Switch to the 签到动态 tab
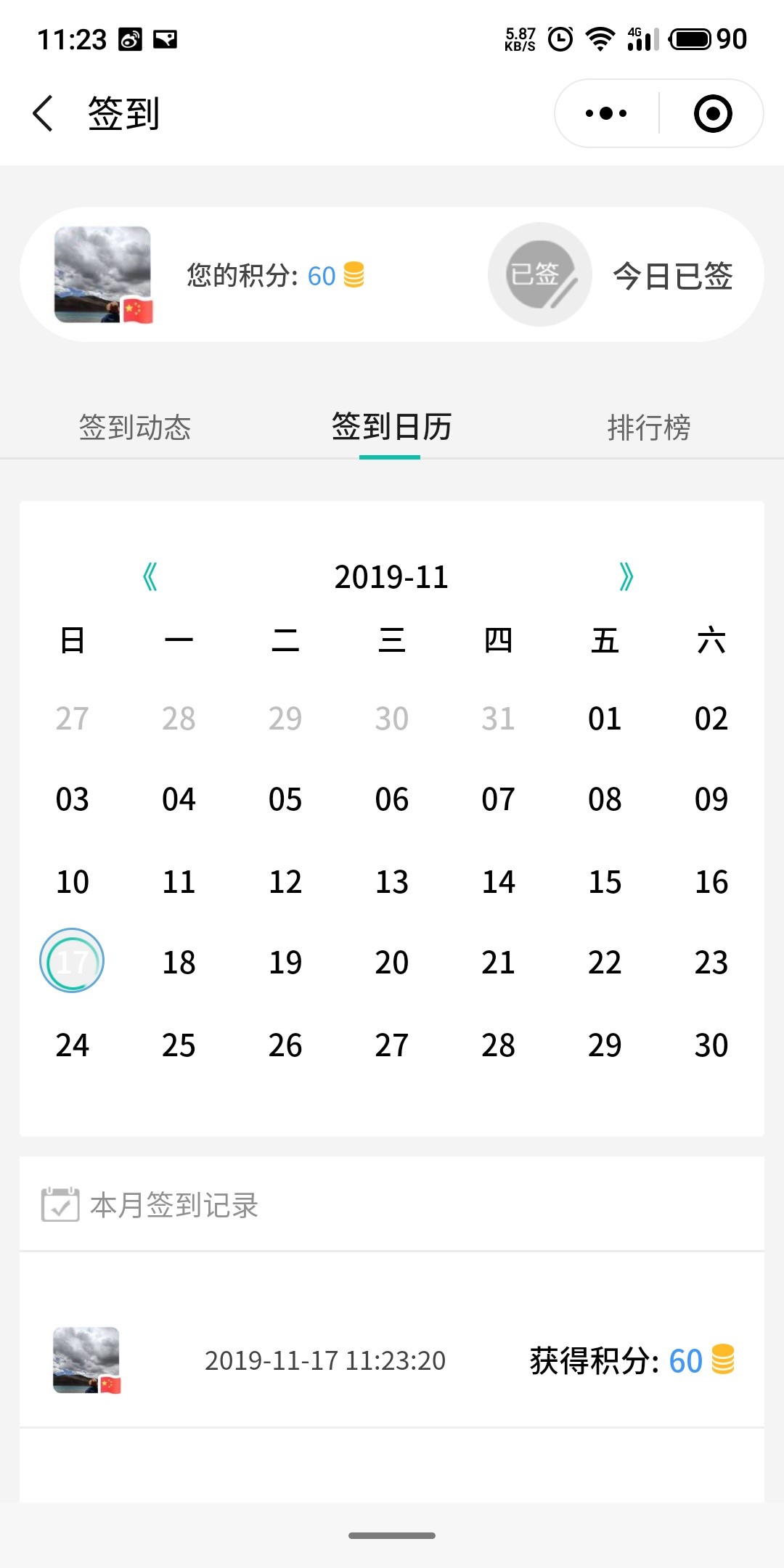 [135, 427]
